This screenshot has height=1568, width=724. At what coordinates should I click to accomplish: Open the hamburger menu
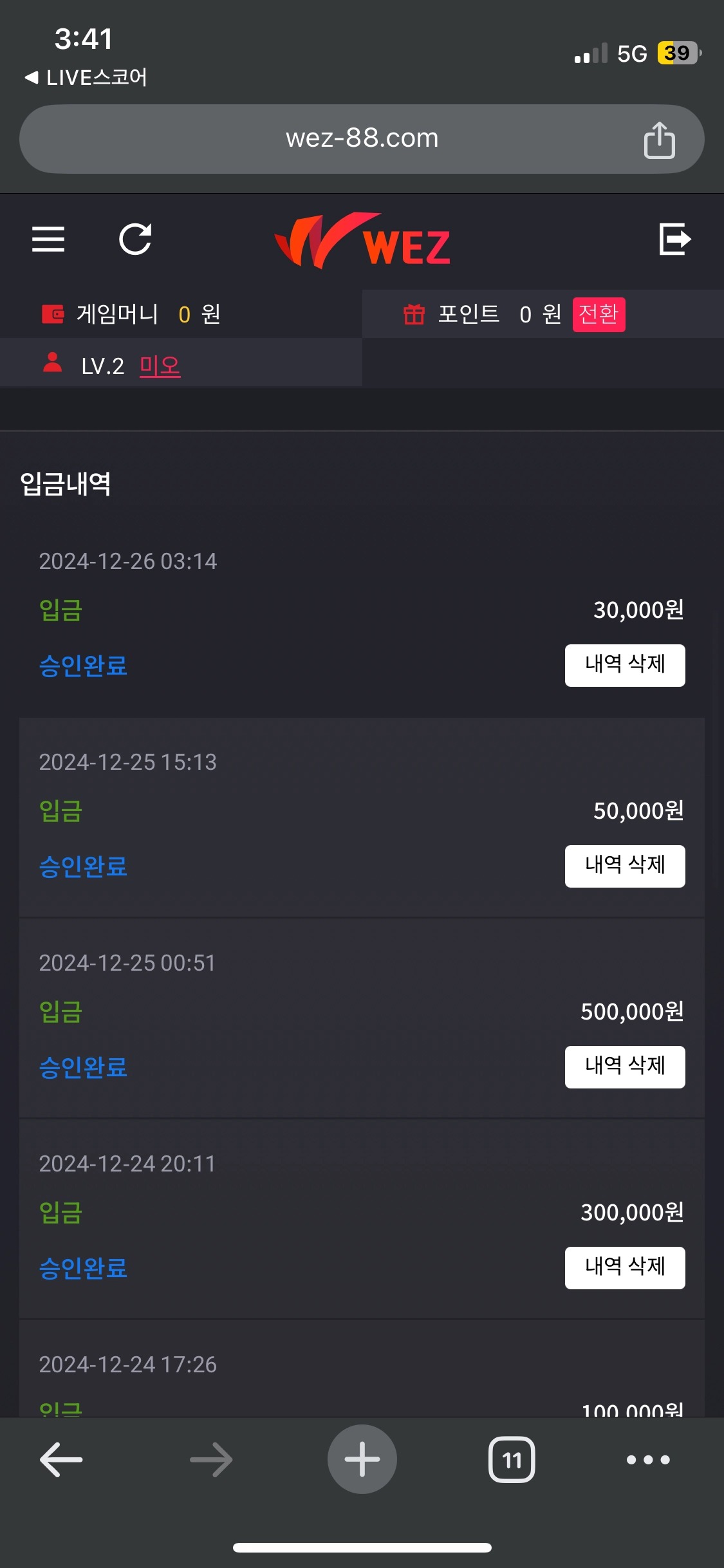pyautogui.click(x=48, y=239)
